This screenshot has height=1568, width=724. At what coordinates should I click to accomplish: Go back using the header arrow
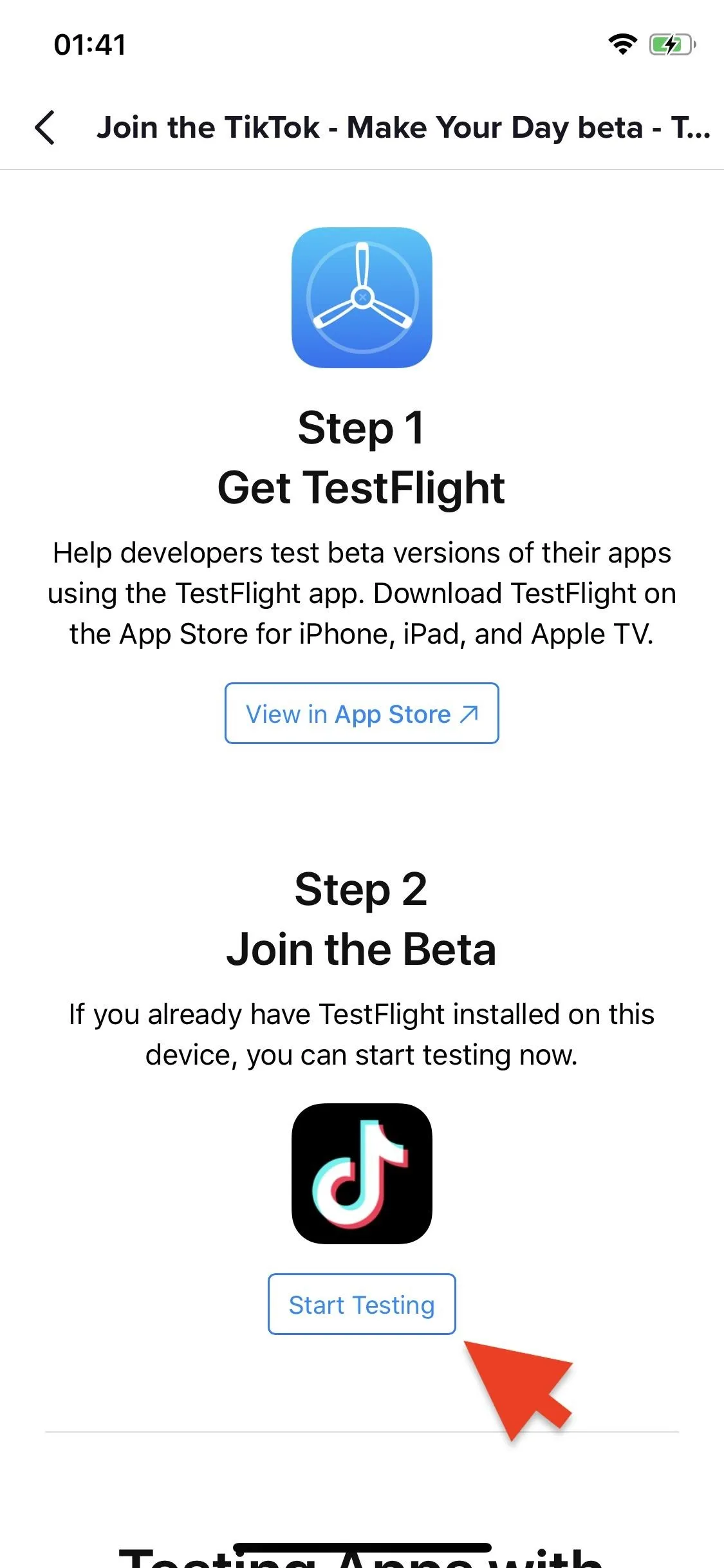(x=44, y=127)
